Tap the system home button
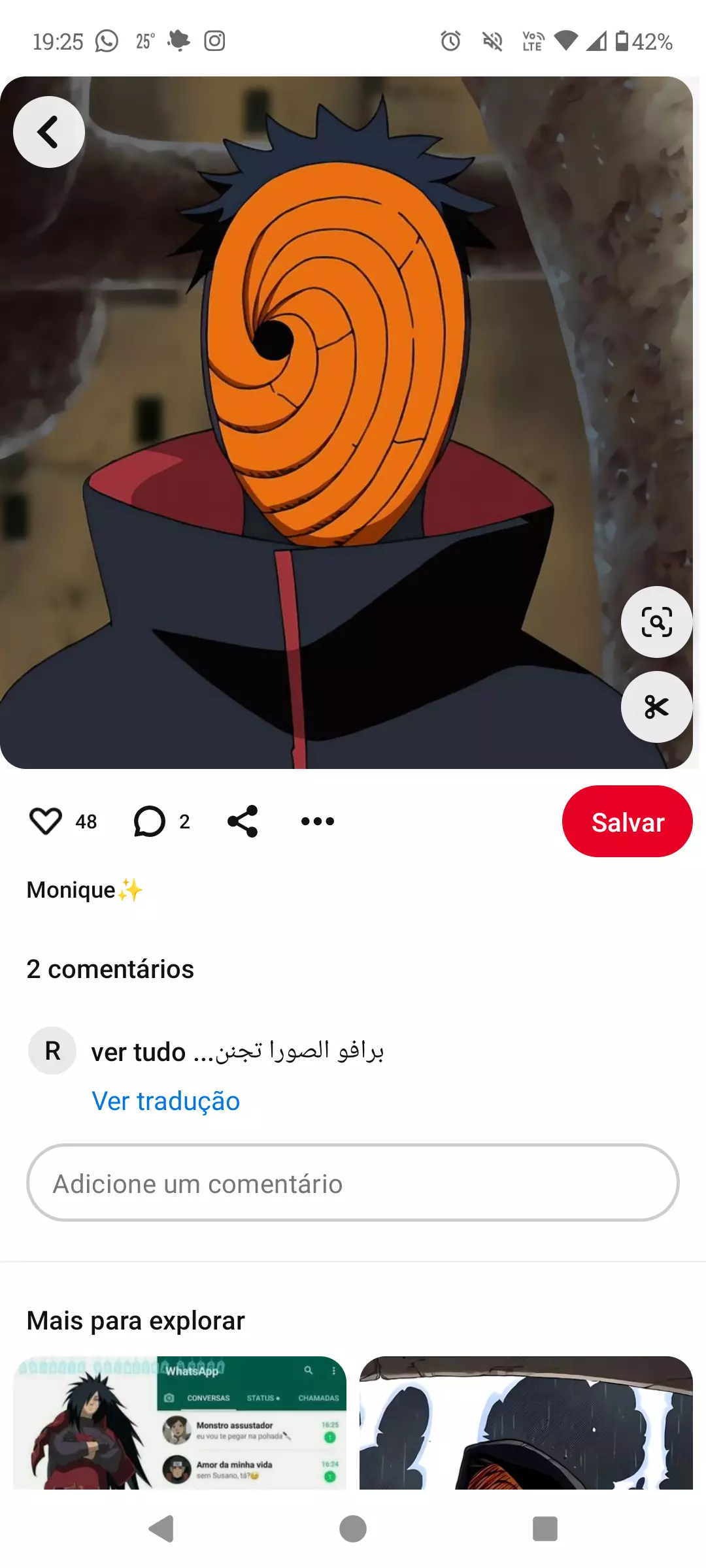 click(x=353, y=1529)
